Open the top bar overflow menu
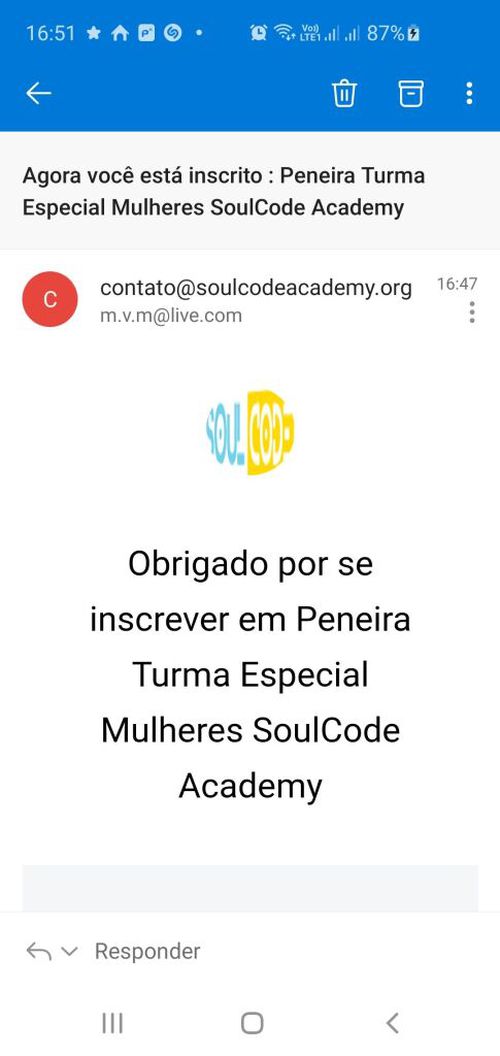The height and width of the screenshot is (1056, 500). (470, 94)
